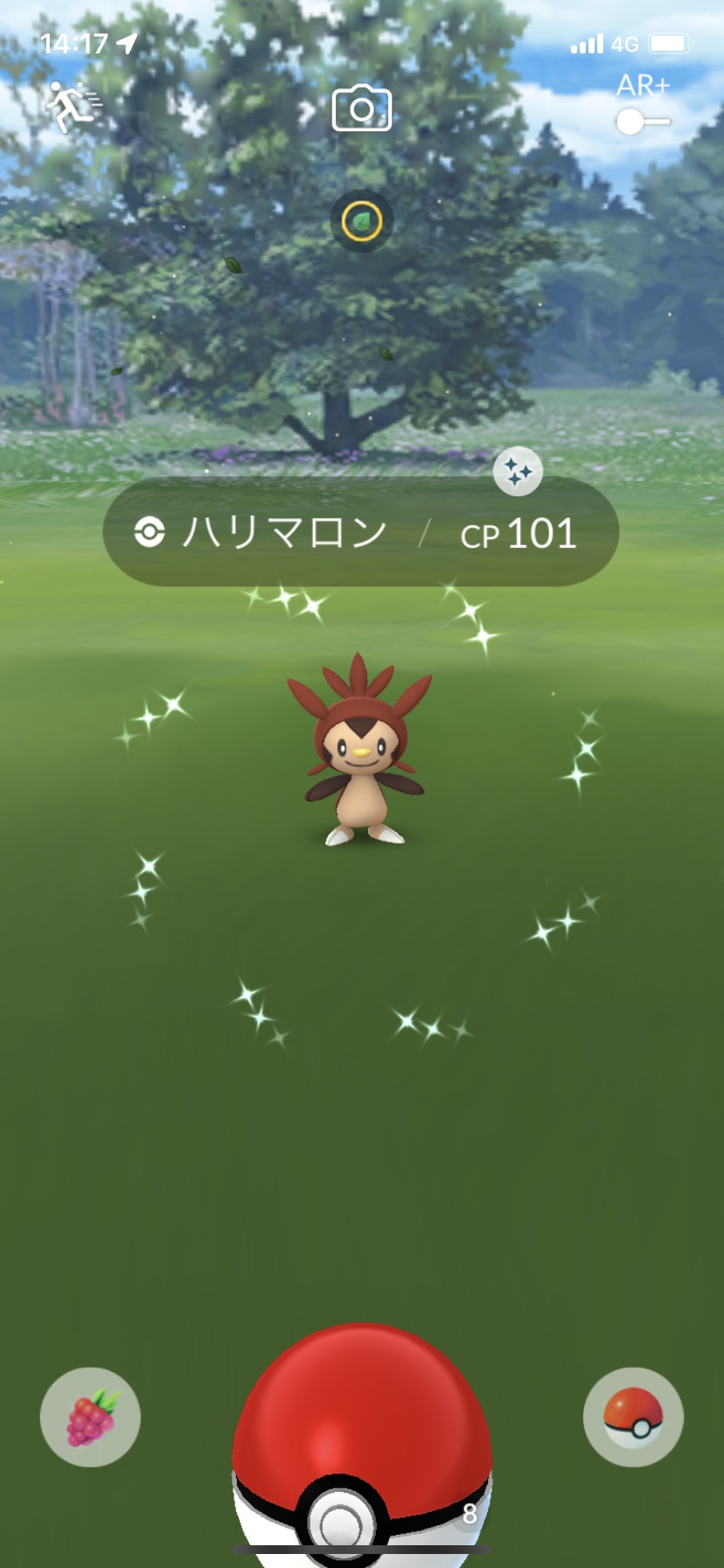Tap the shiny sparkle badge
724x1568 pixels.
click(518, 472)
